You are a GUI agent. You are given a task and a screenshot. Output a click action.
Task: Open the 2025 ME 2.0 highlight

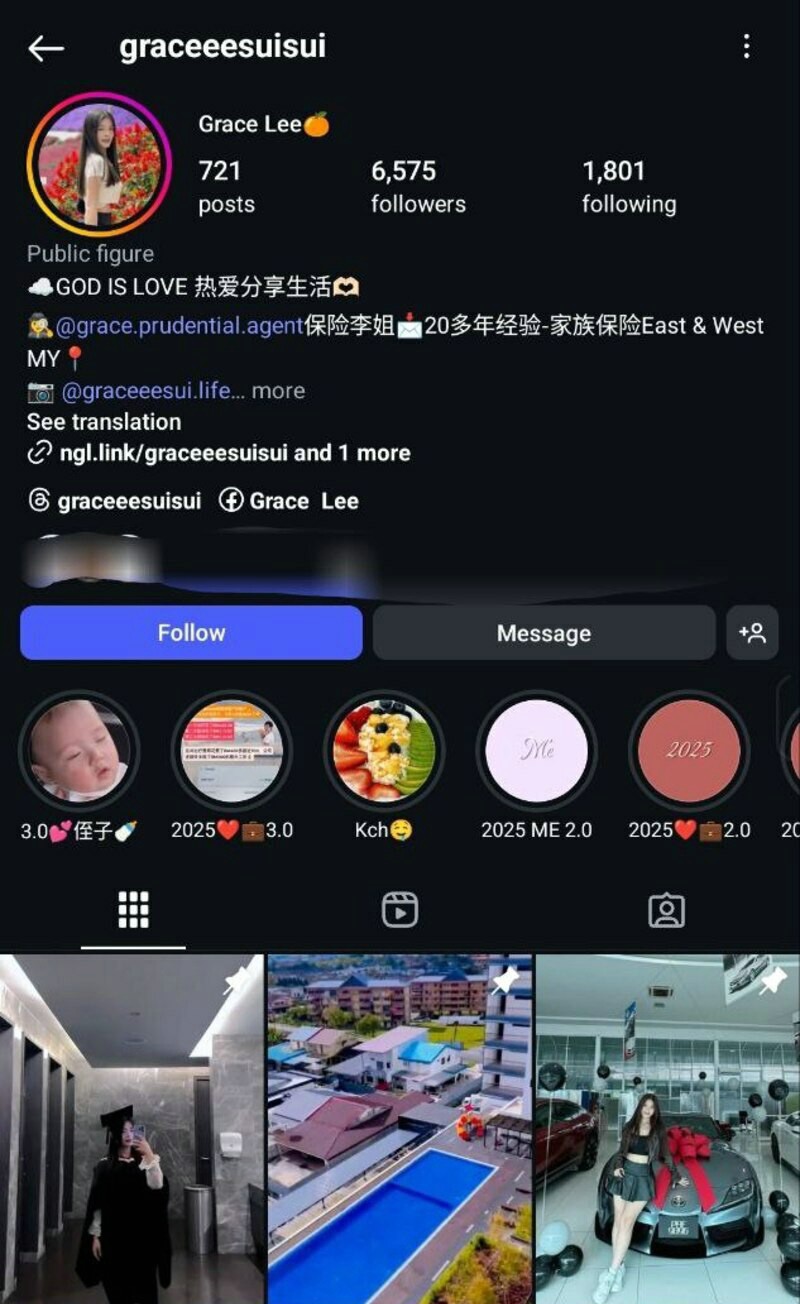536,751
